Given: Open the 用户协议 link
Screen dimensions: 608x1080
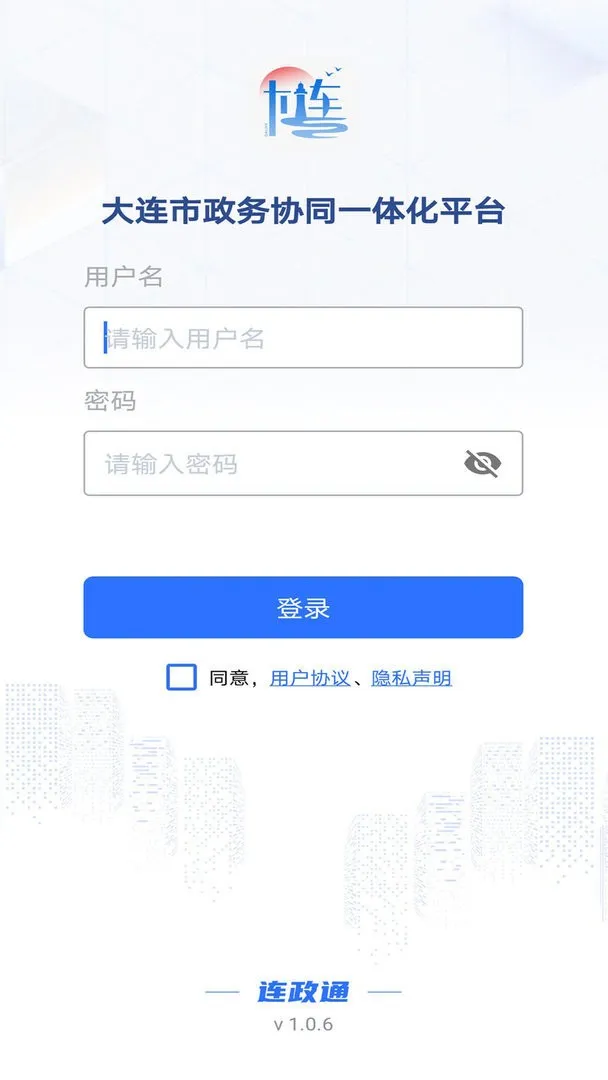Looking at the screenshot, I should pyautogui.click(x=310, y=678).
